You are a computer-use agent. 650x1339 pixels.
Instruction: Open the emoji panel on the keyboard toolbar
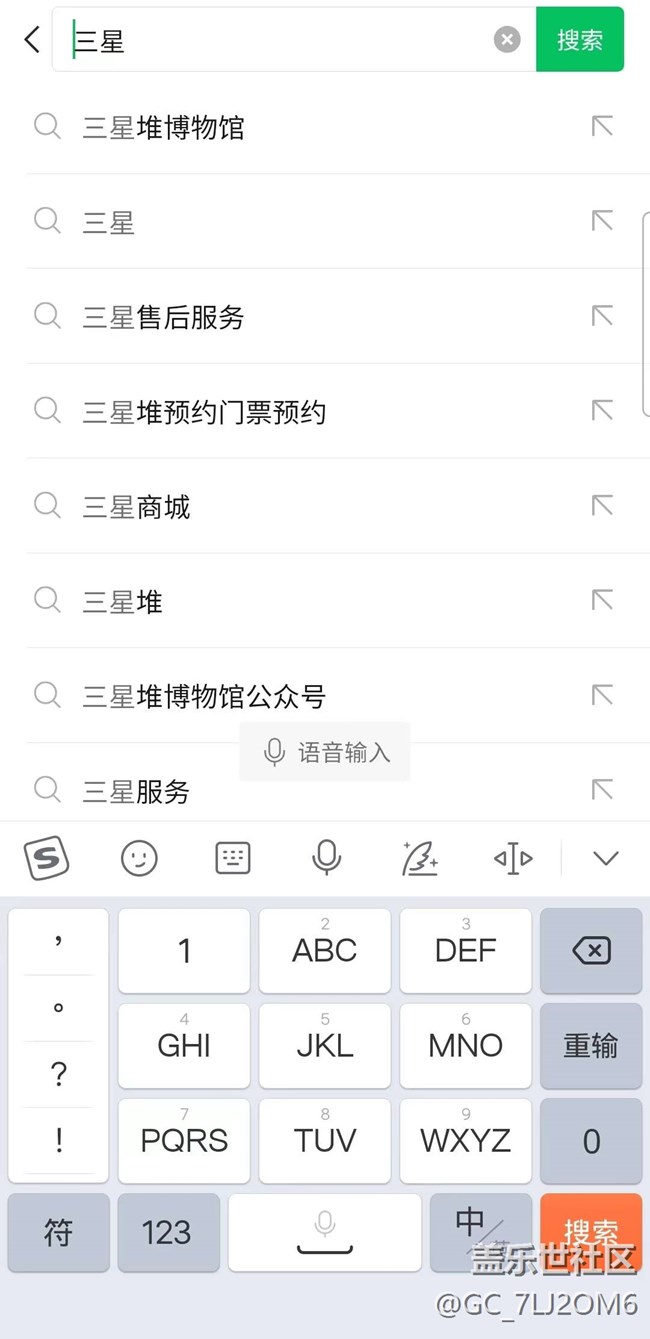point(139,858)
